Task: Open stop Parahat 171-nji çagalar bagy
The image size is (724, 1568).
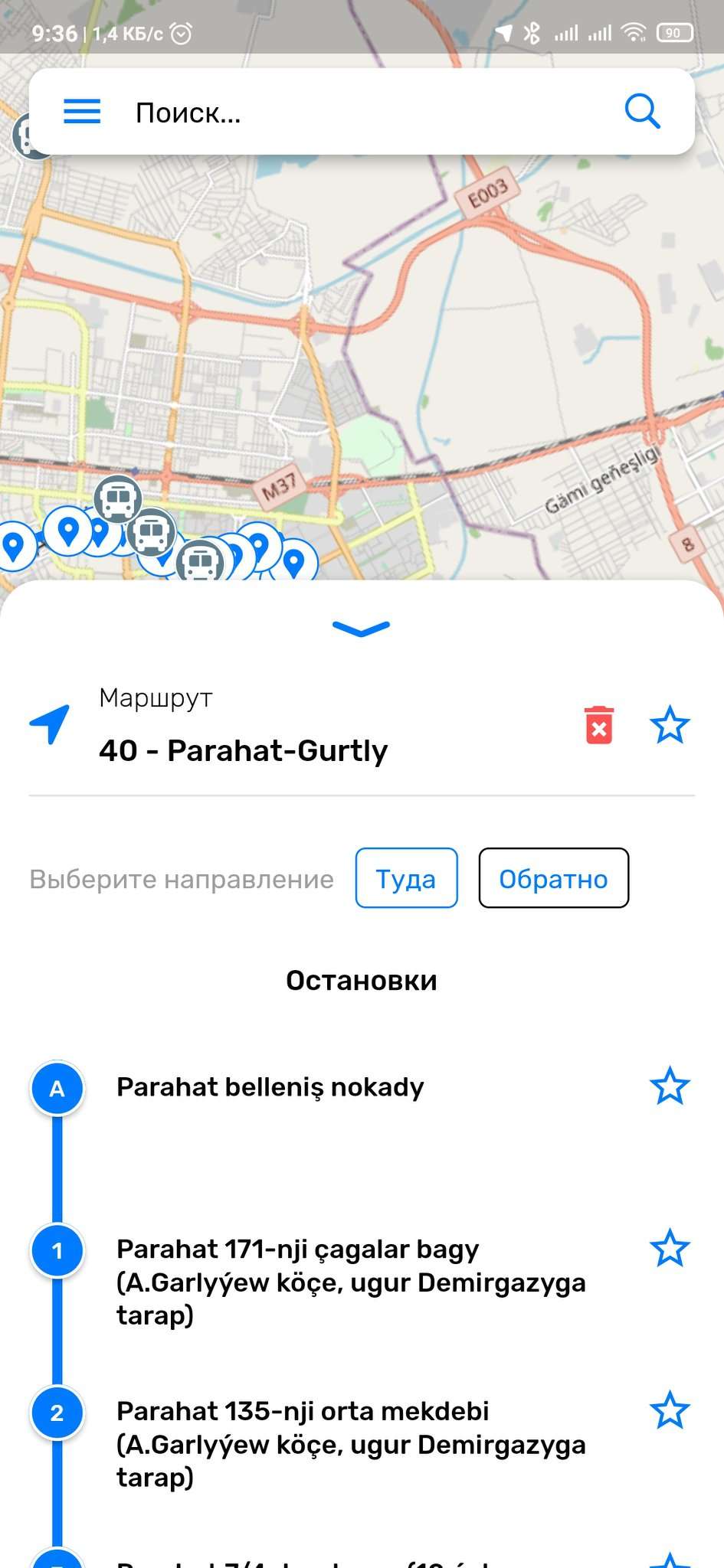Action: 350,1282
